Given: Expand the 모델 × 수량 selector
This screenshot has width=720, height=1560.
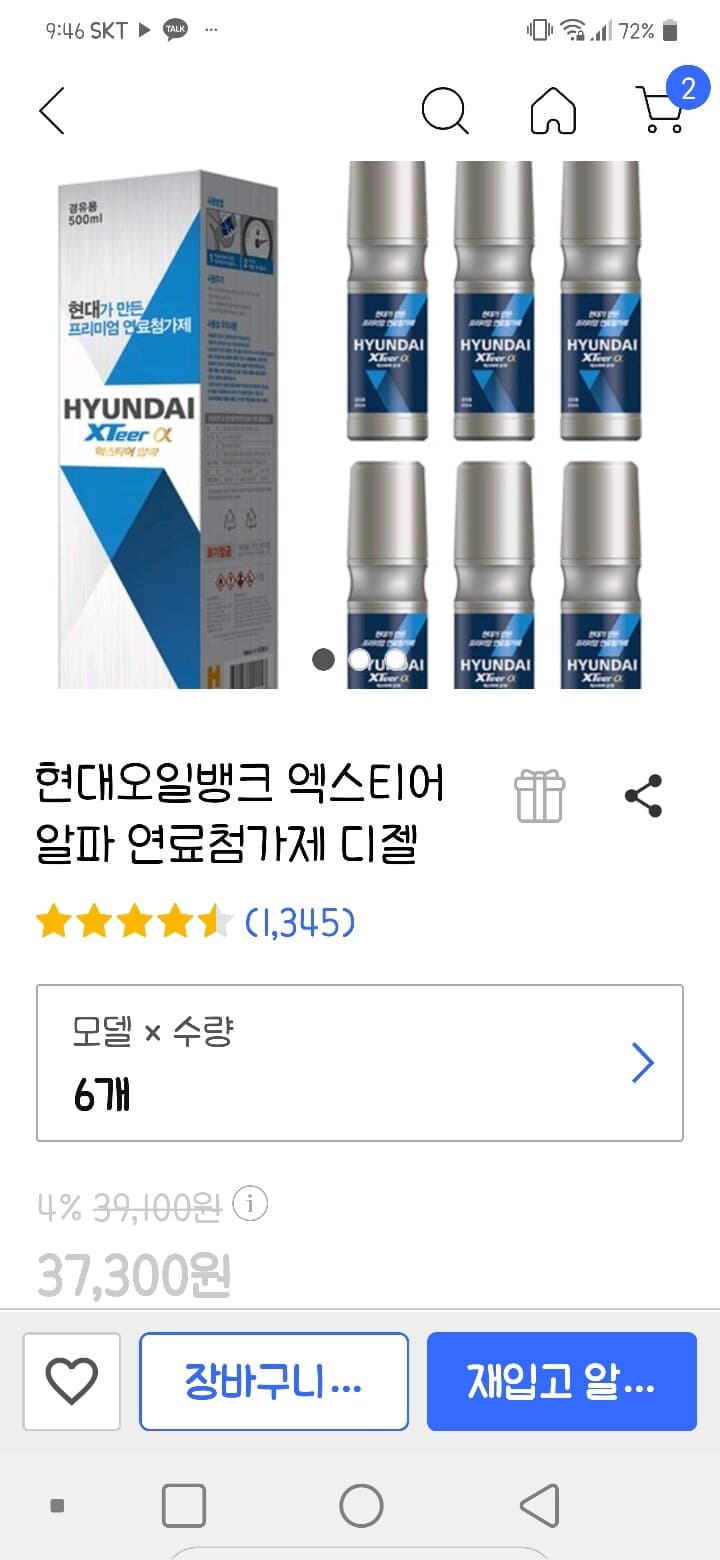Looking at the screenshot, I should (x=360, y=1062).
